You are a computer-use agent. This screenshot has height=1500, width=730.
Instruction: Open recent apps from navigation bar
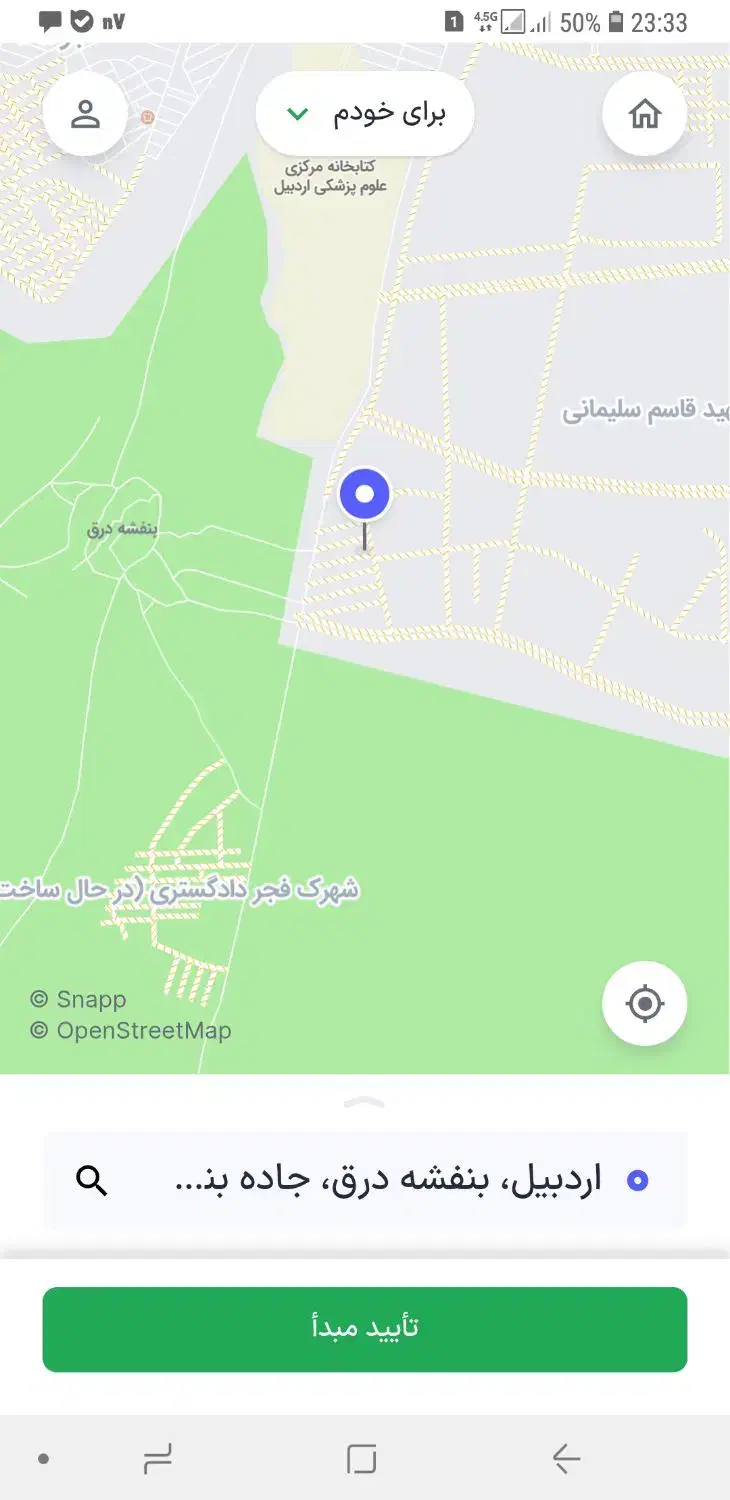tap(157, 1459)
